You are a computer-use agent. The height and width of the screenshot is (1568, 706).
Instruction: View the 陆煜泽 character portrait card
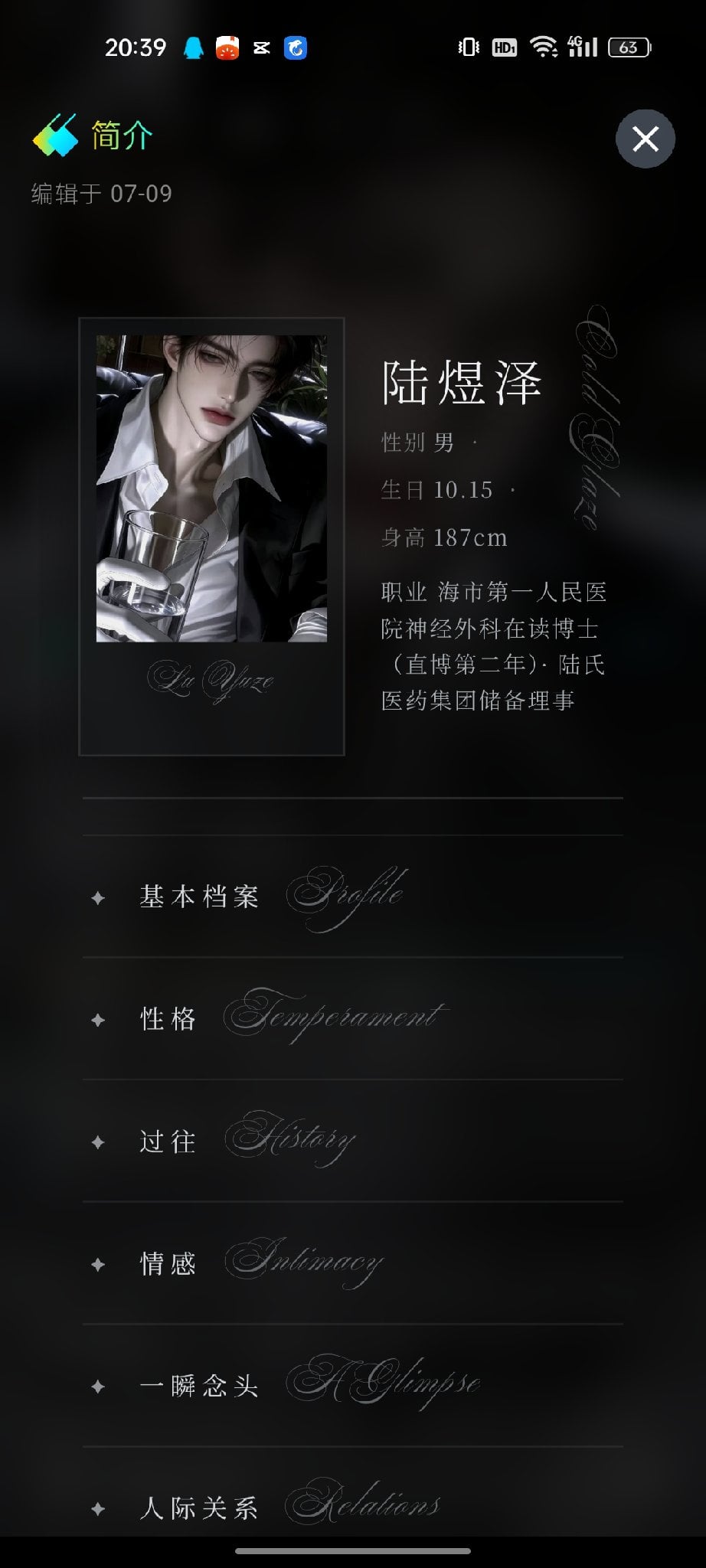[211, 537]
